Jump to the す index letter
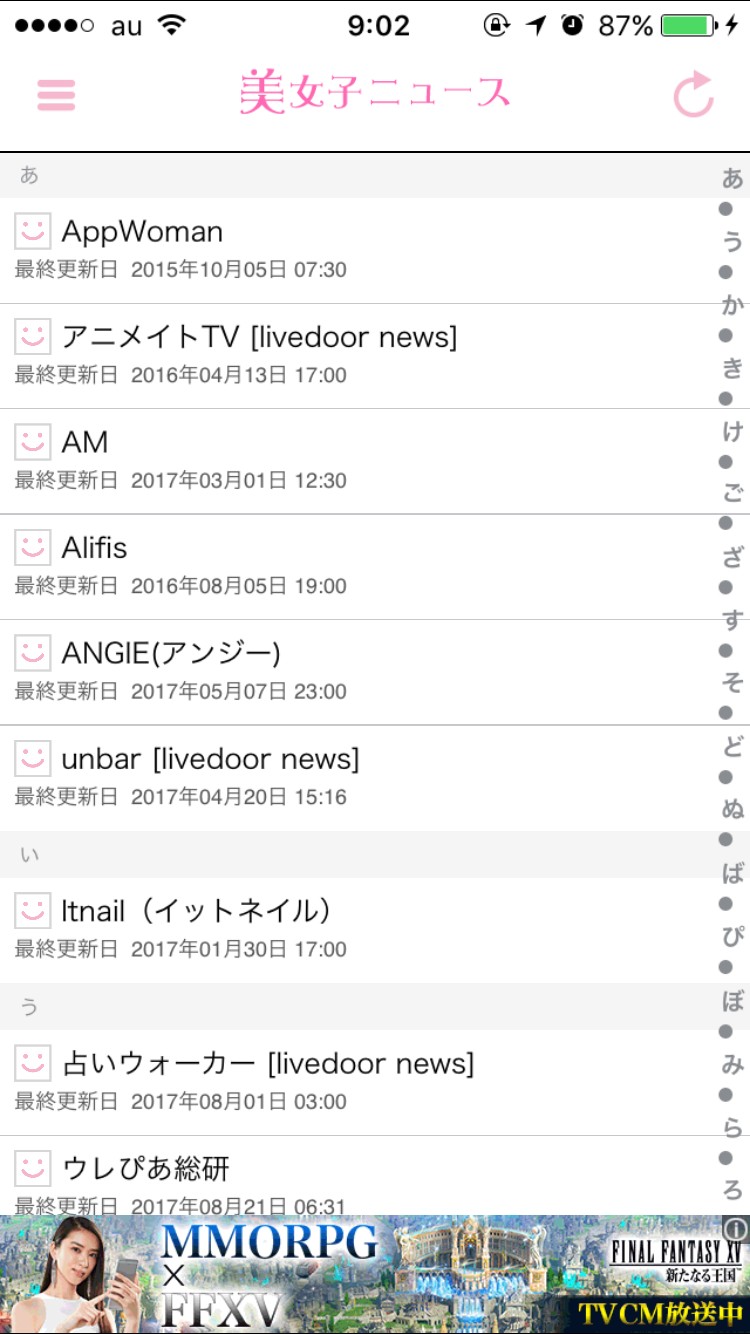Viewport: 750px width, 1334px height. (733, 620)
